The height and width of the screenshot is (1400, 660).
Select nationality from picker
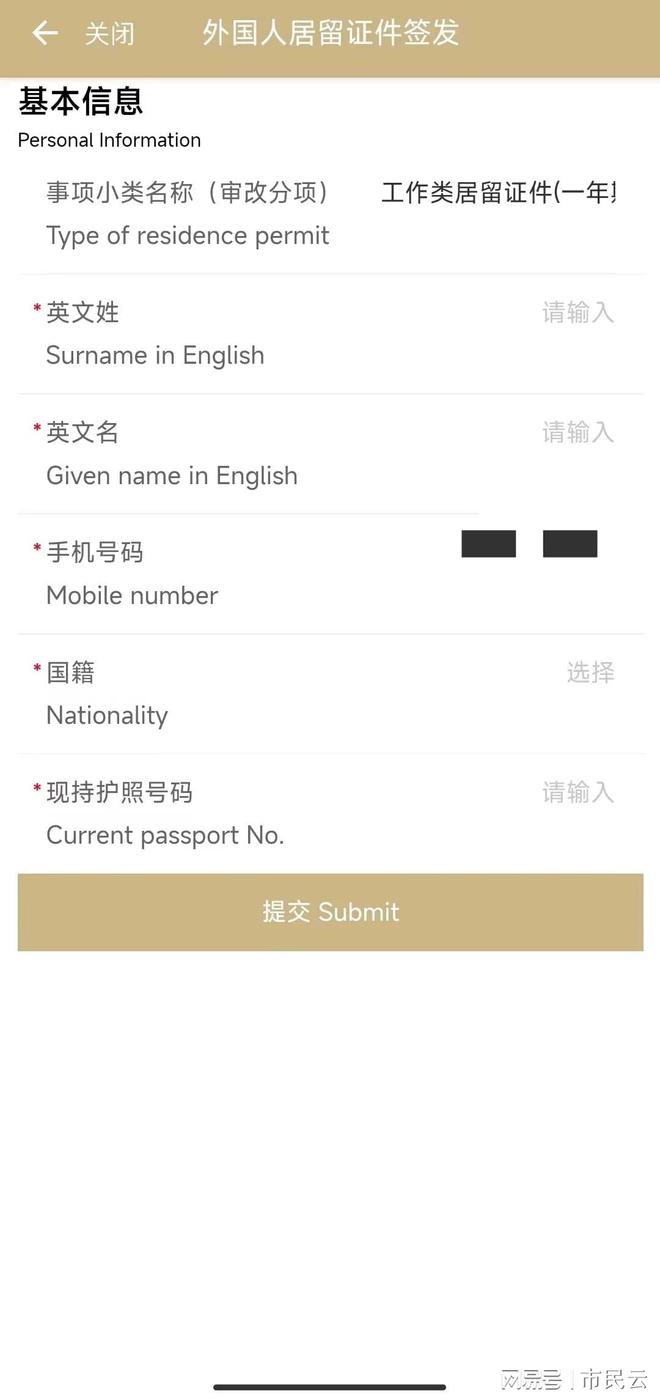pyautogui.click(x=589, y=673)
